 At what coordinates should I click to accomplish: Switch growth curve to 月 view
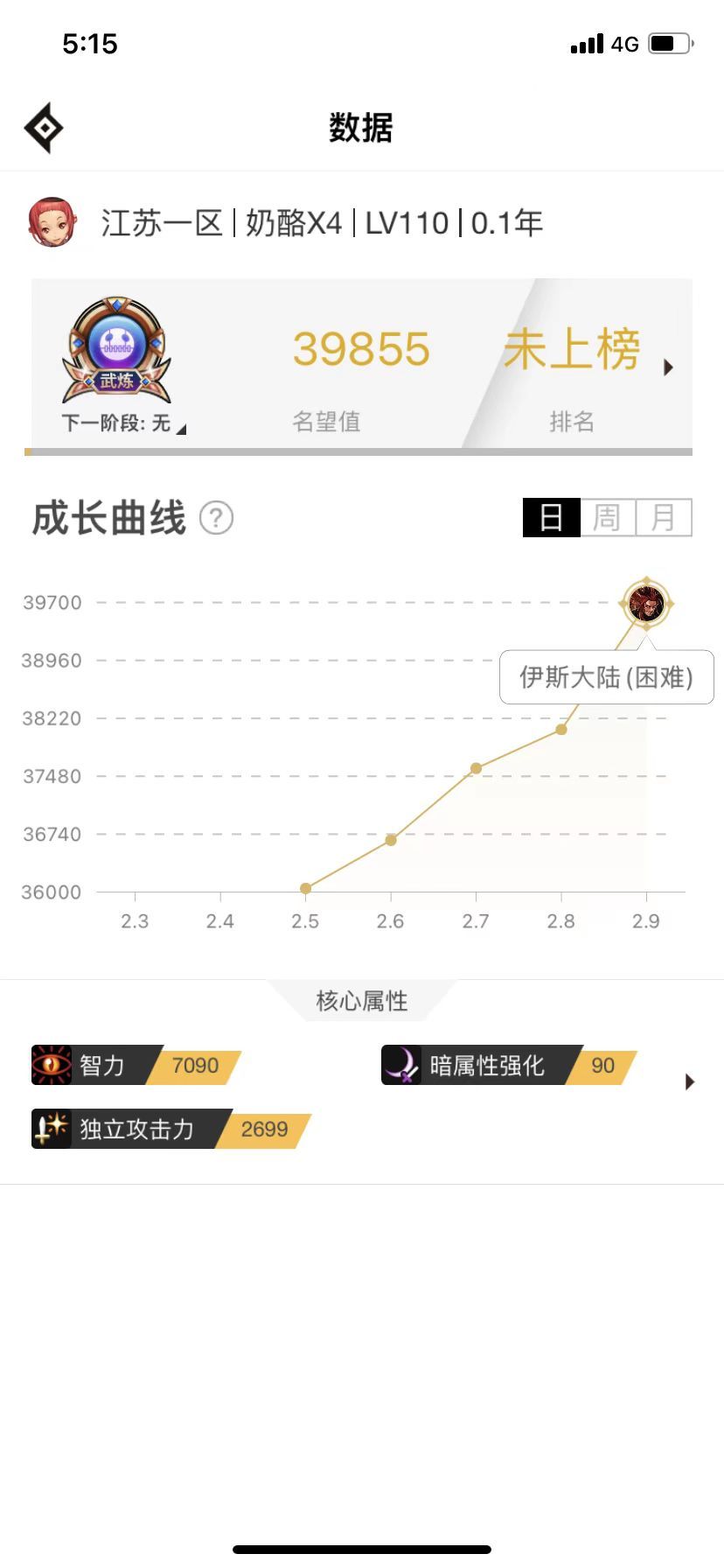[x=664, y=517]
